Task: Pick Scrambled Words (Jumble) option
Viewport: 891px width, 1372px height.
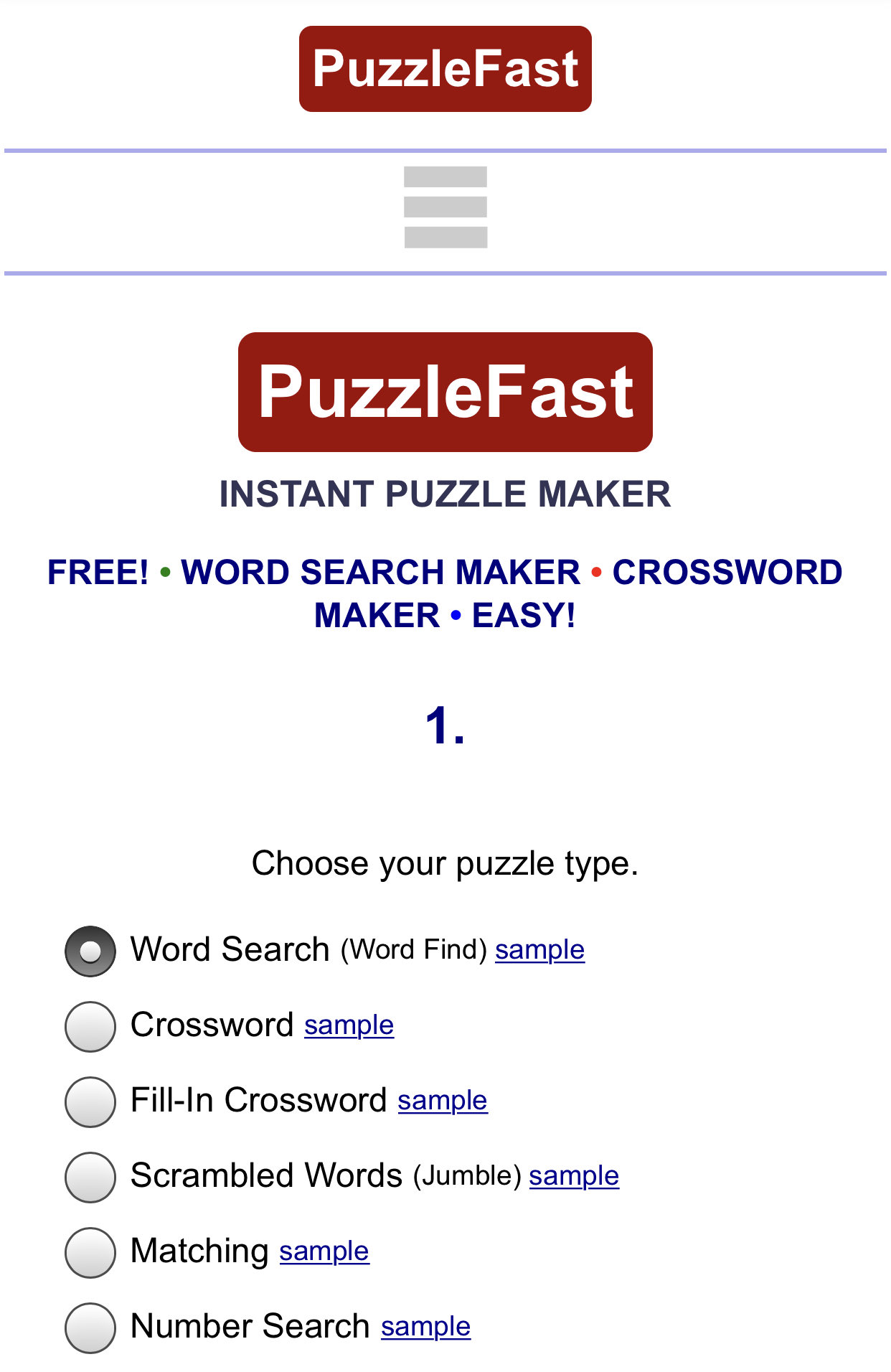Action: [x=90, y=1178]
